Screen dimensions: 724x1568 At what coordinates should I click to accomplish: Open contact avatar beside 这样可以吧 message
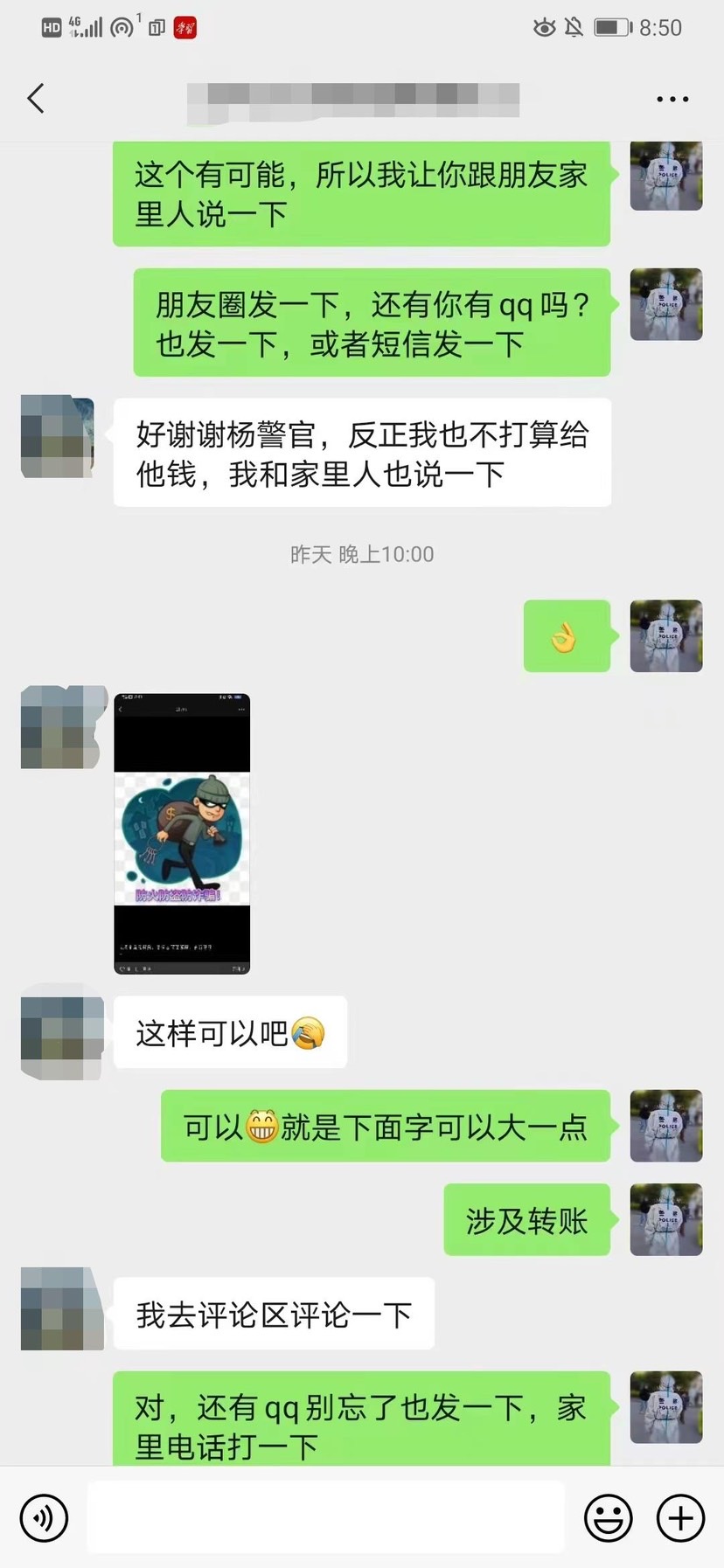[x=62, y=1031]
